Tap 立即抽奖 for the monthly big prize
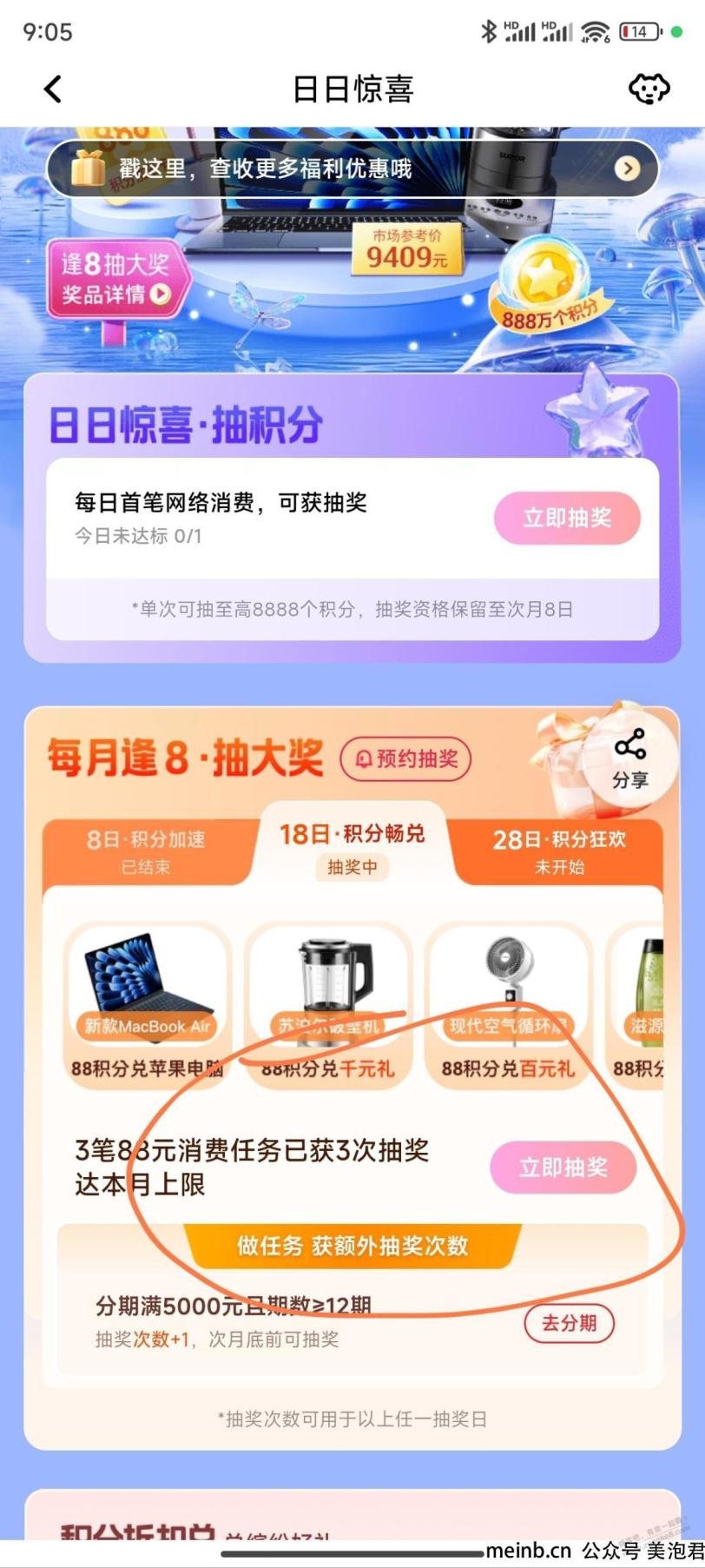705x1568 pixels. (x=563, y=1168)
